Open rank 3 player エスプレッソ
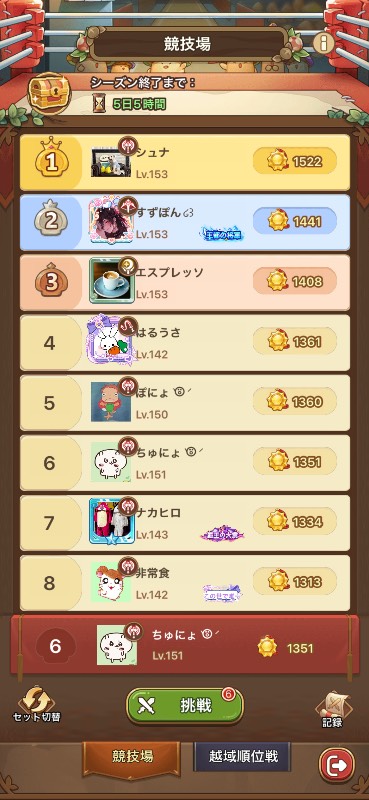This screenshot has height=800, width=369. pos(185,282)
